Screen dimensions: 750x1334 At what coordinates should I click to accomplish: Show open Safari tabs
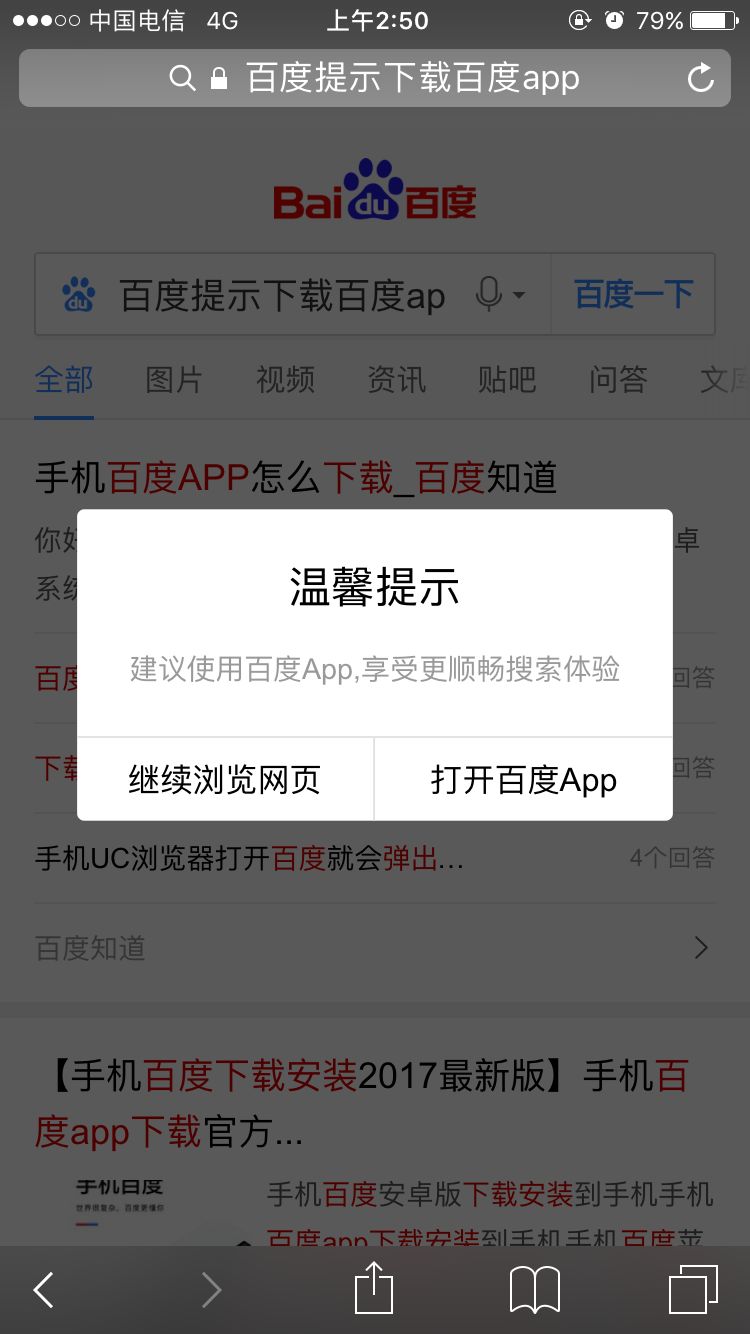click(x=692, y=1290)
